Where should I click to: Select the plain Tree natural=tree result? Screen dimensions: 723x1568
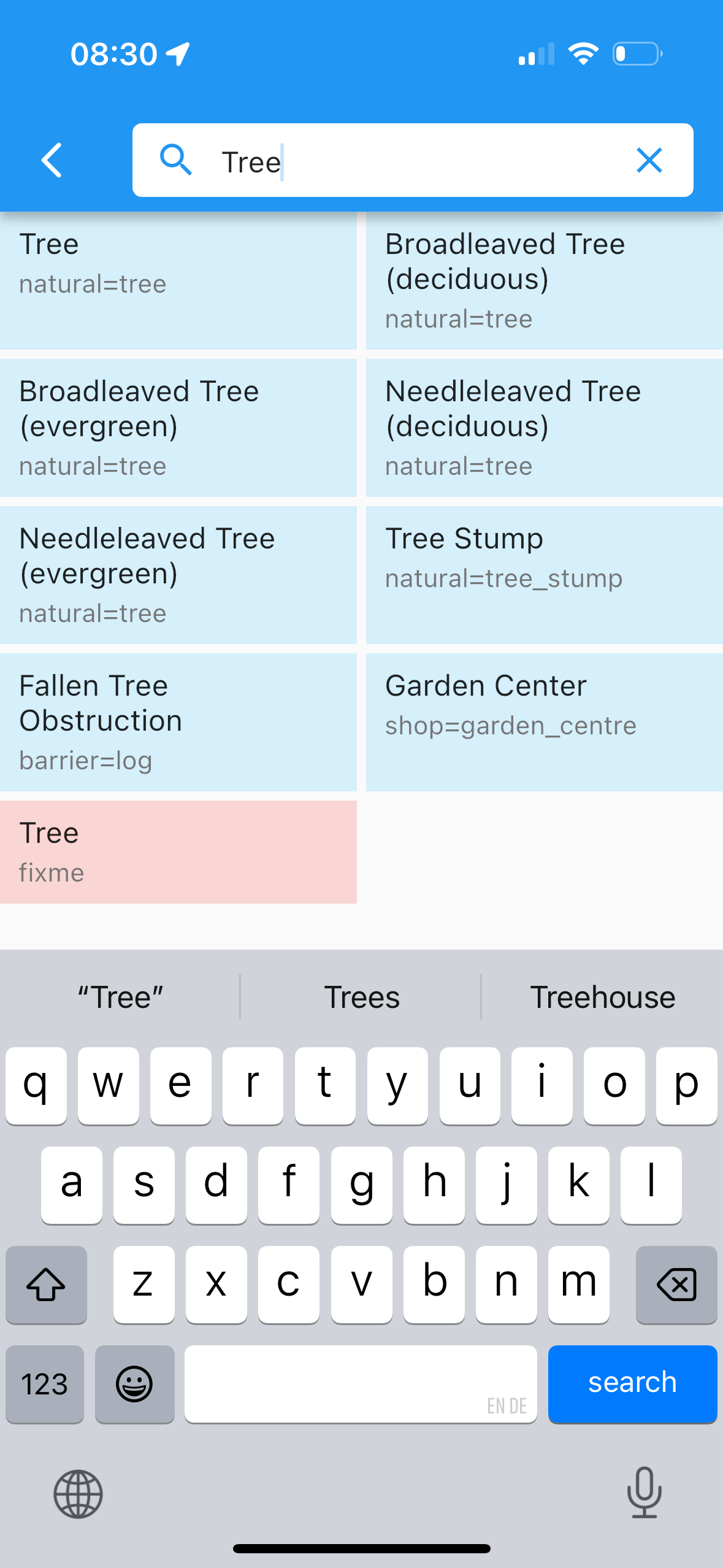[x=178, y=280]
